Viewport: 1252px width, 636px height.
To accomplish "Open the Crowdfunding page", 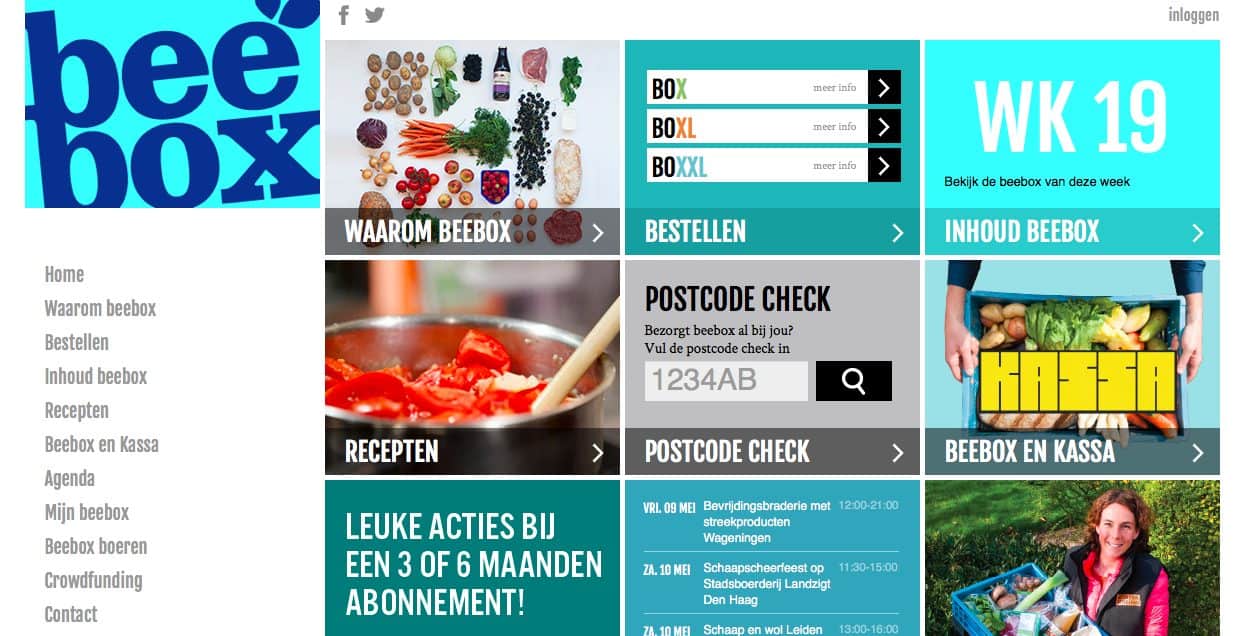I will (x=93, y=581).
